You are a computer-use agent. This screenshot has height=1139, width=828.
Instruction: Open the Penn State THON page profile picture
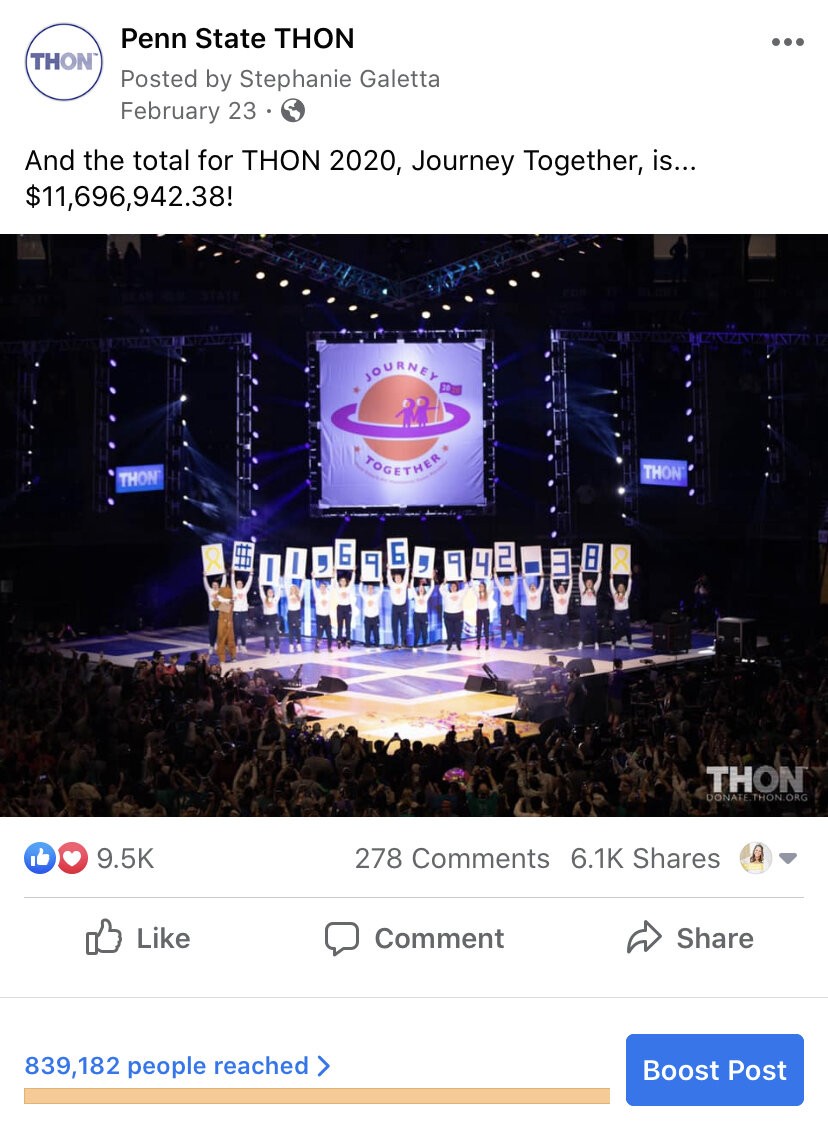[x=63, y=62]
